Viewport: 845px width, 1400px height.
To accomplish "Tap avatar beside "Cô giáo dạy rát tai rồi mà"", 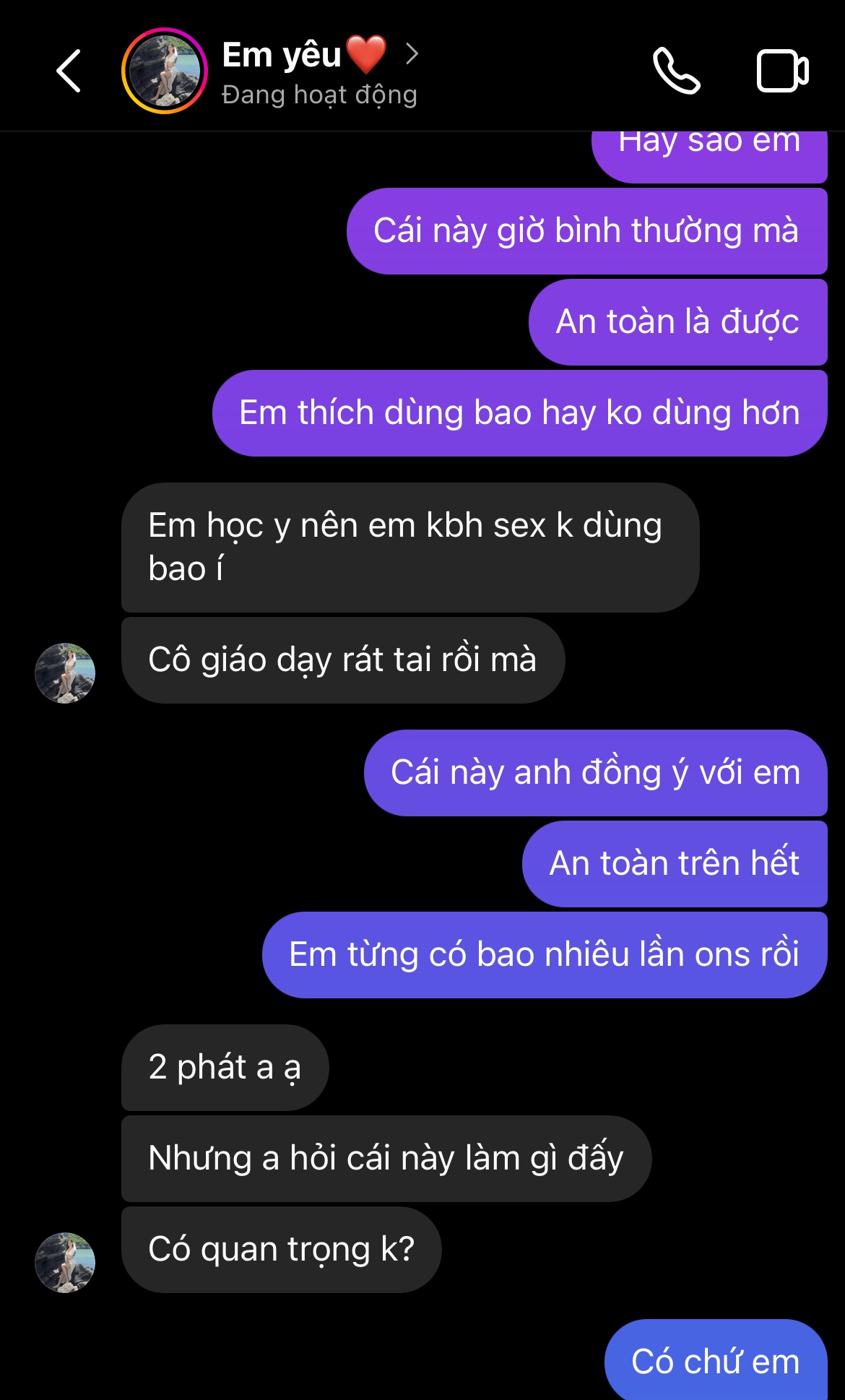I will [x=65, y=673].
